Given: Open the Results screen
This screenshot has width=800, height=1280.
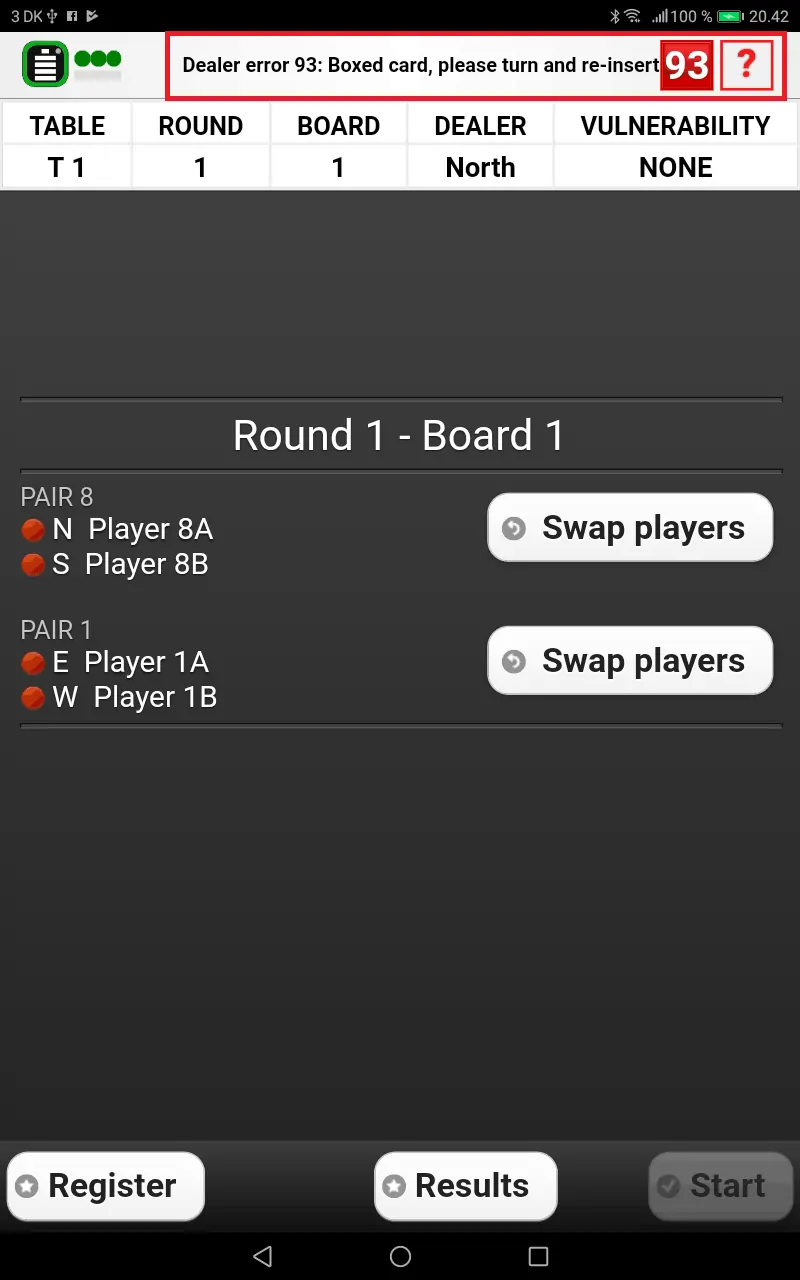Looking at the screenshot, I should tap(466, 1186).
